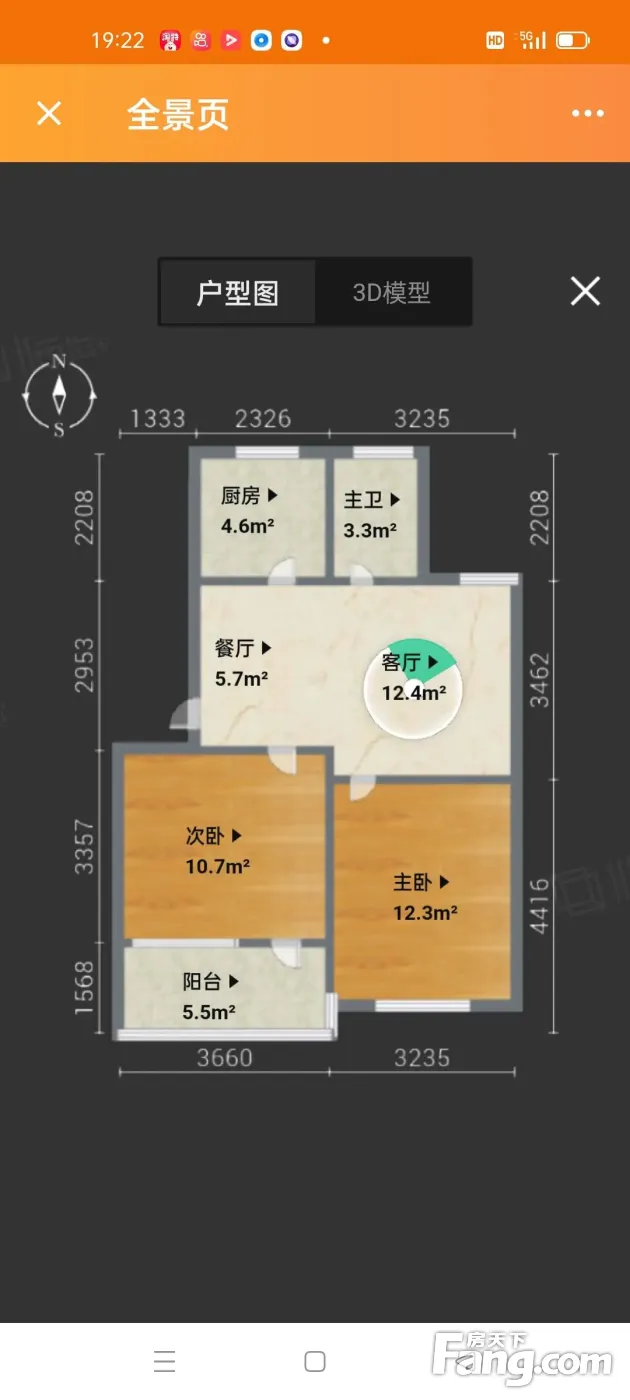This screenshot has height=1400, width=630.
Task: Open the recent apps menu button
Action: pos(165,1361)
